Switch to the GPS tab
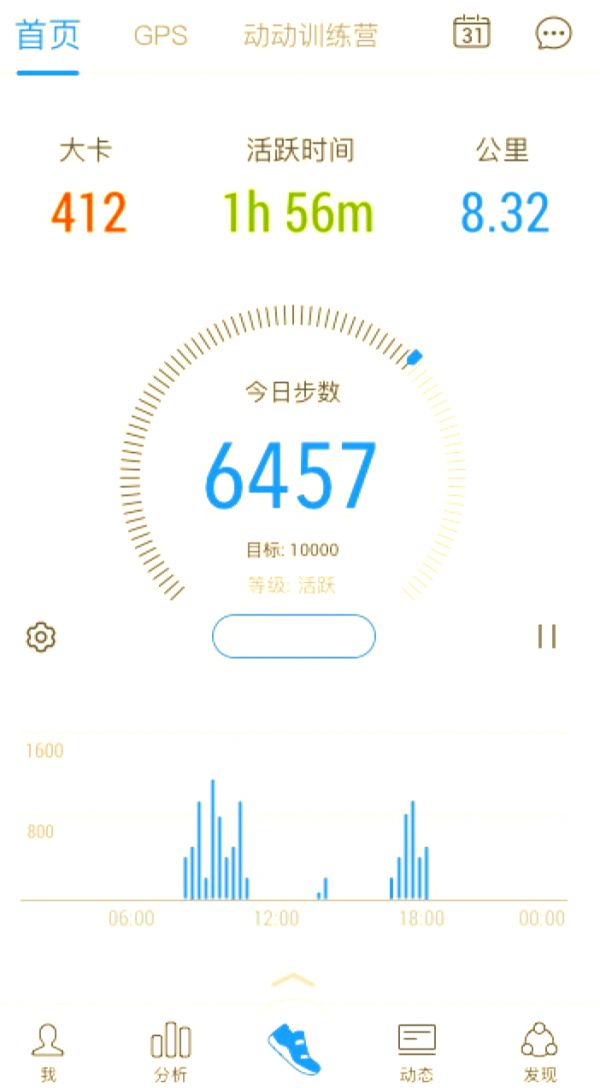This screenshot has width=600, height=1088. click(160, 35)
